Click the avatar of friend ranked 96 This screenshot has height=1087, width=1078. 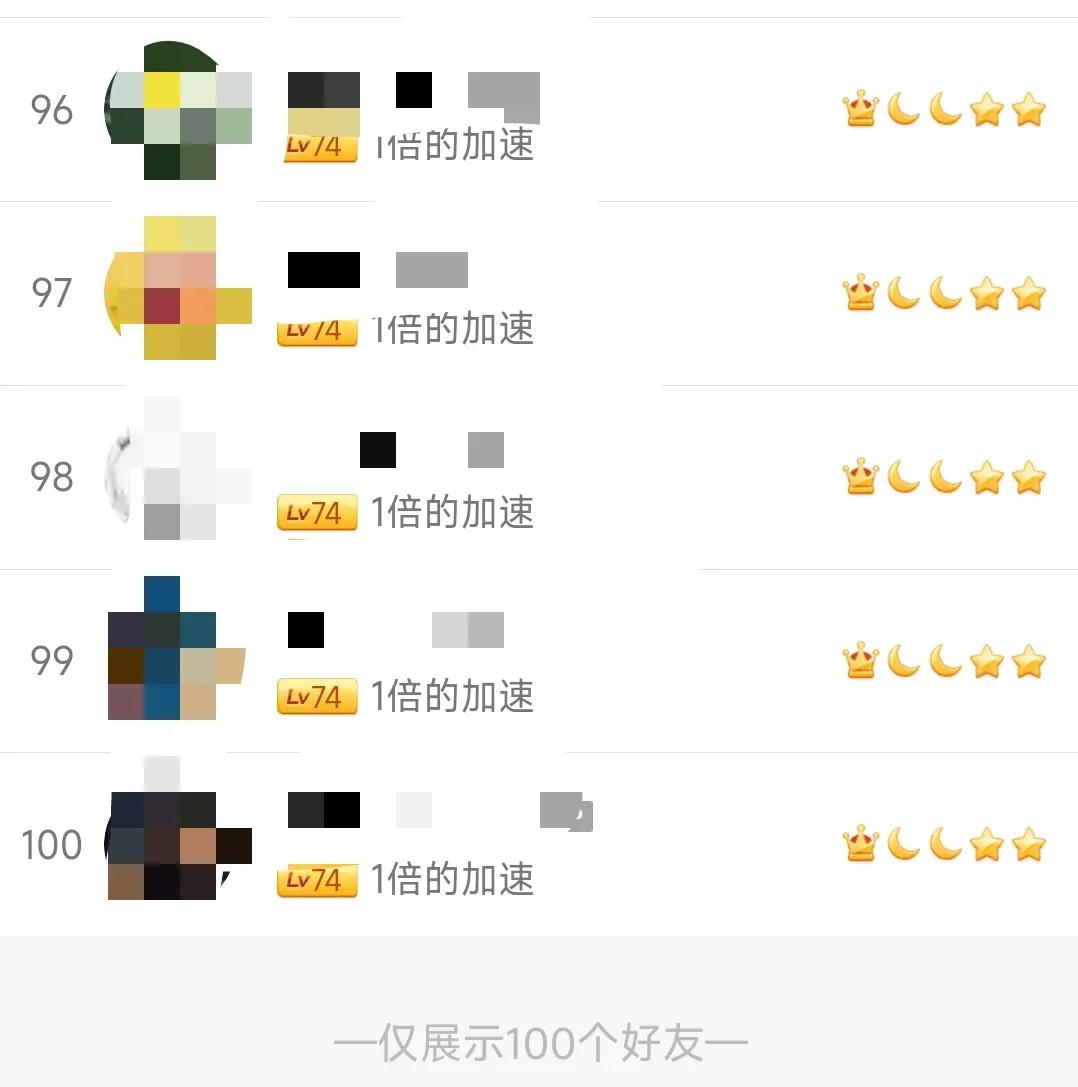tap(178, 110)
